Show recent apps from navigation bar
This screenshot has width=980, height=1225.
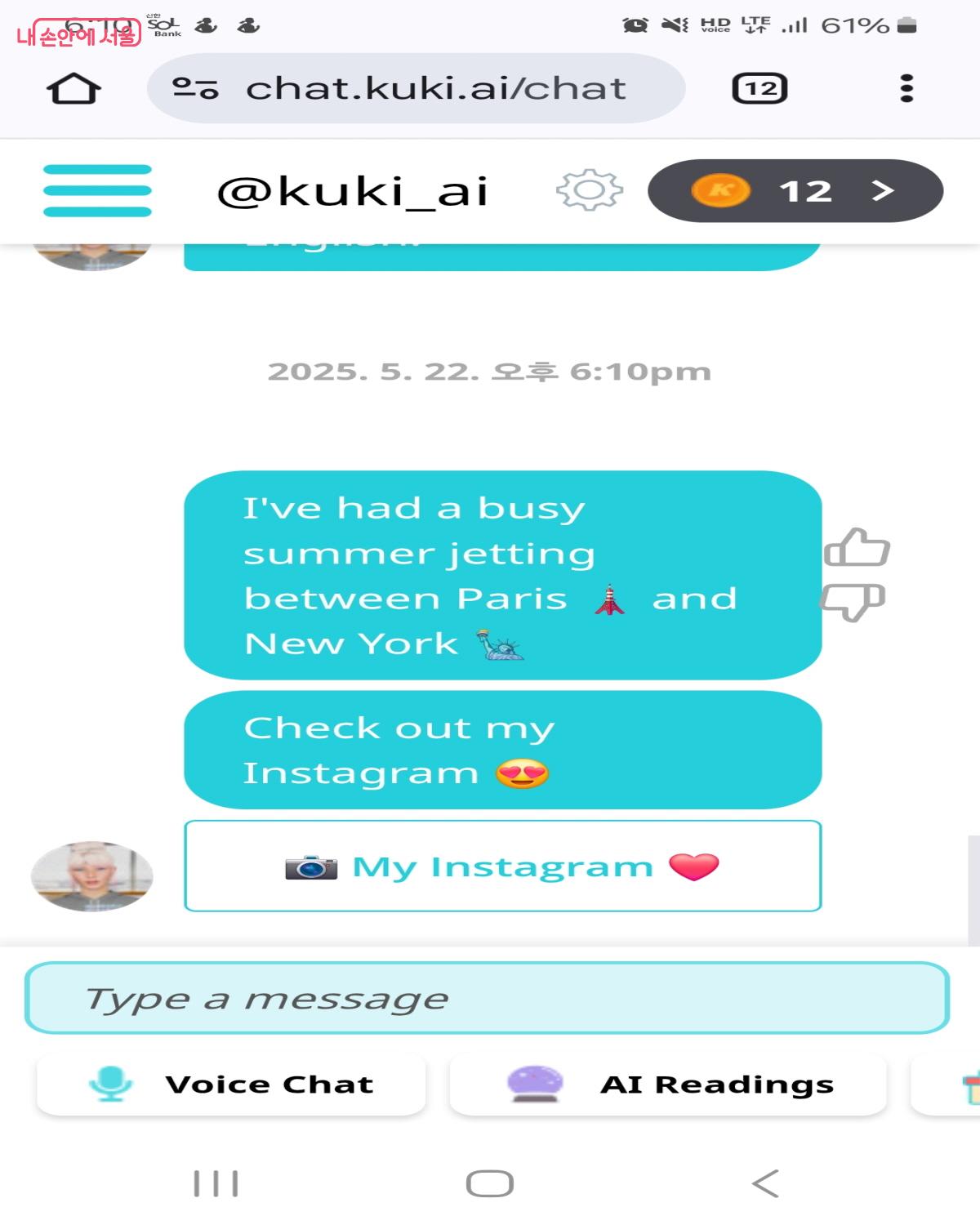[216, 1183]
